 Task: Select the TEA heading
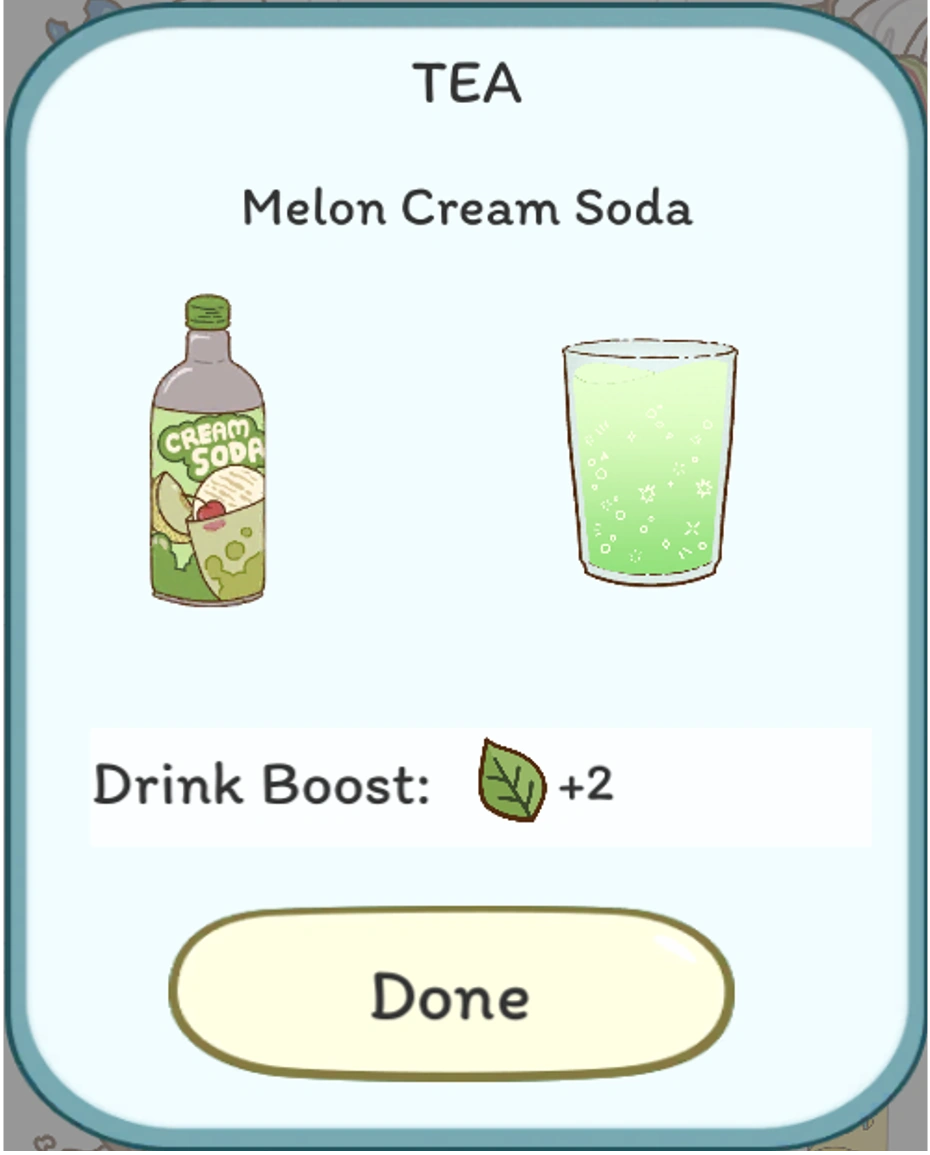tap(466, 82)
